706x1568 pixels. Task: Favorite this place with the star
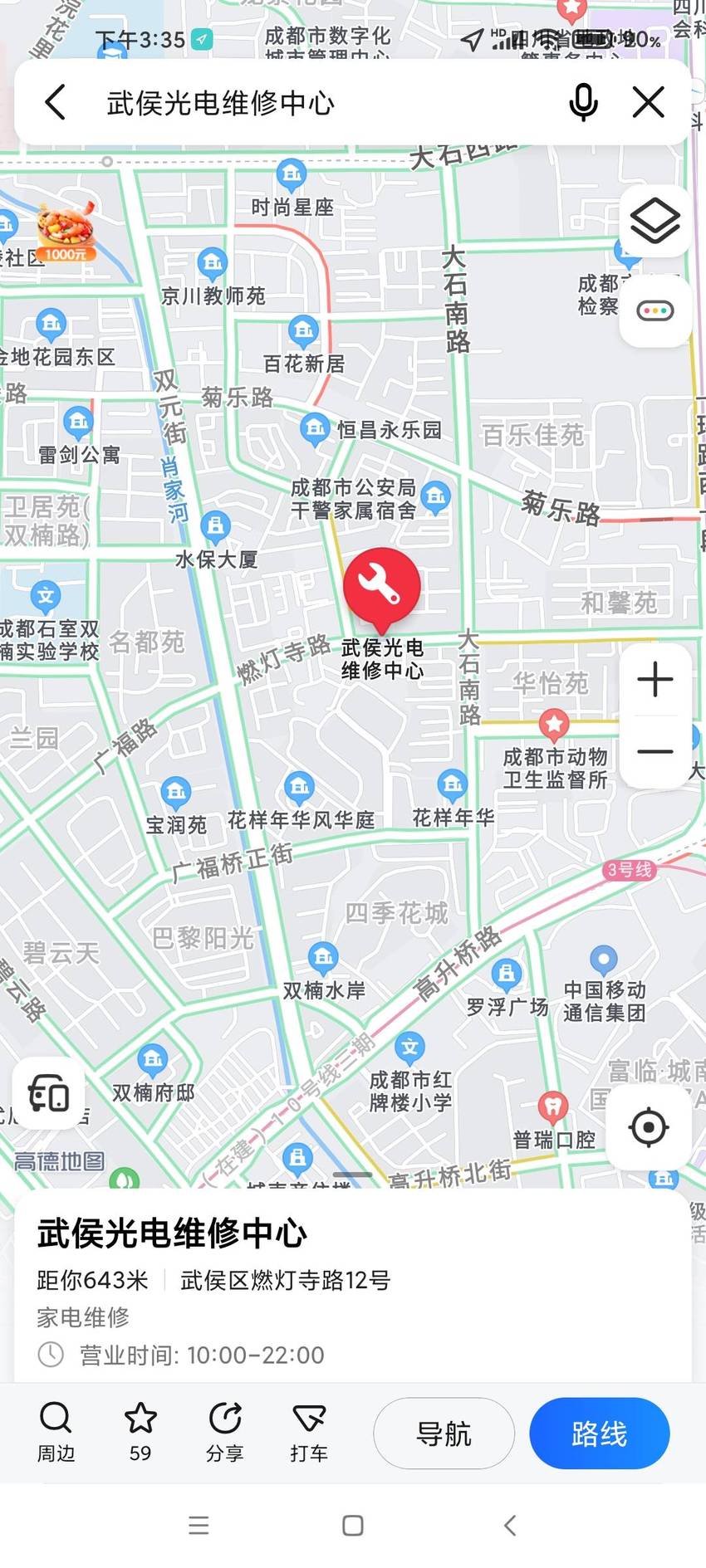click(140, 1431)
